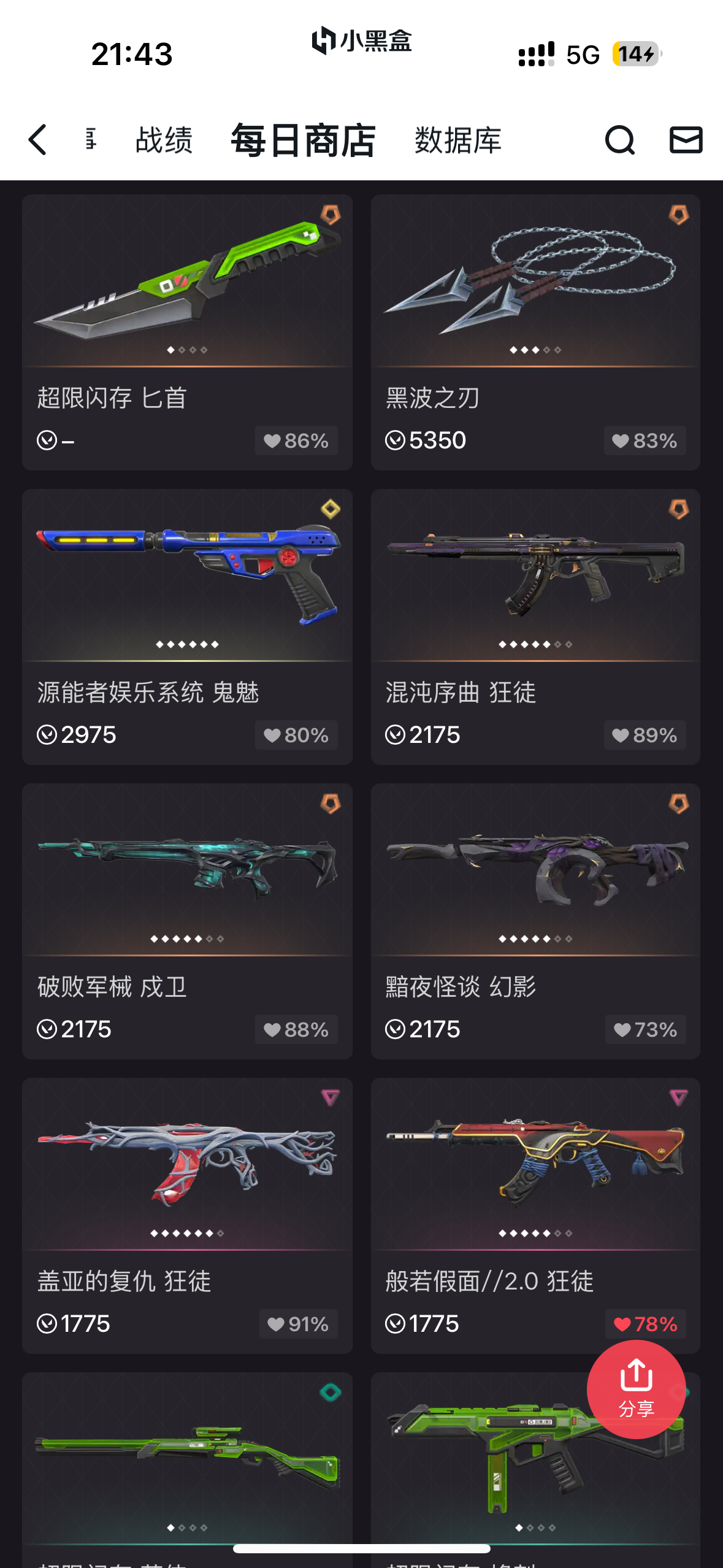Switch to the 数据库 tab
Viewport: 723px width, 1568px height.
click(457, 140)
